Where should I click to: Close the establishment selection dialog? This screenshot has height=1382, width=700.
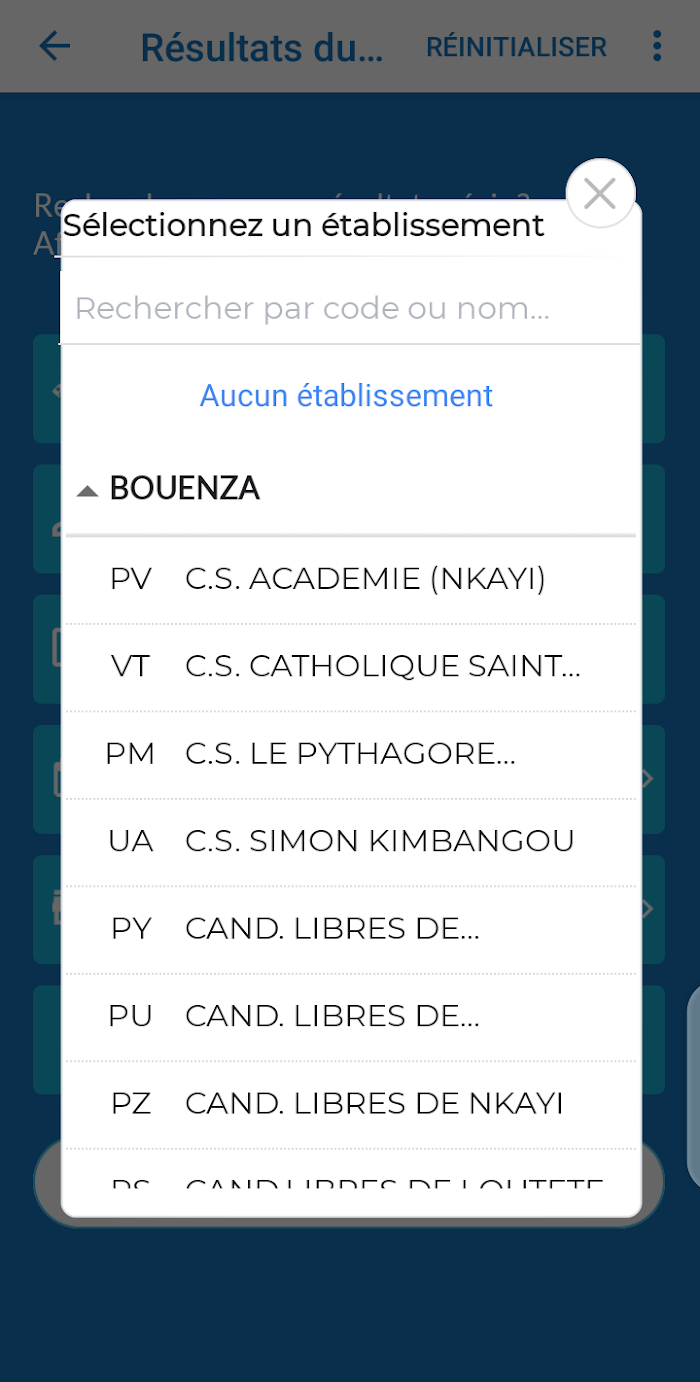[600, 194]
